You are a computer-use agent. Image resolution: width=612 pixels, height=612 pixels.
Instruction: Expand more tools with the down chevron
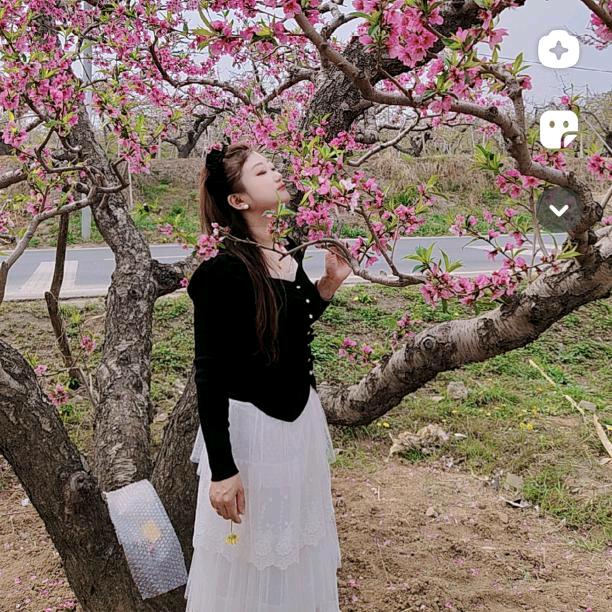(x=558, y=209)
